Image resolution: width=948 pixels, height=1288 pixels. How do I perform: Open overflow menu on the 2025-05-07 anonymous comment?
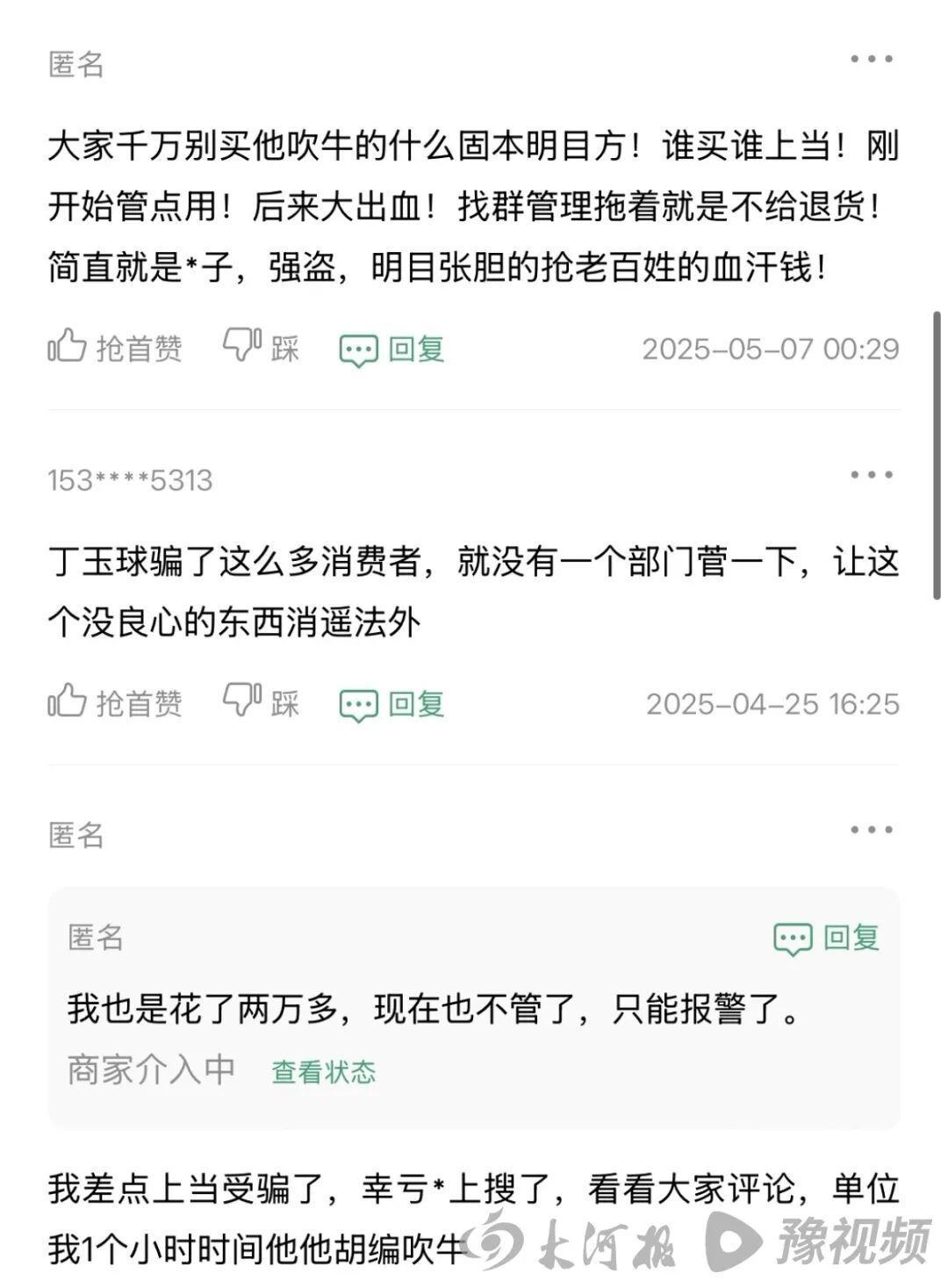[871, 60]
